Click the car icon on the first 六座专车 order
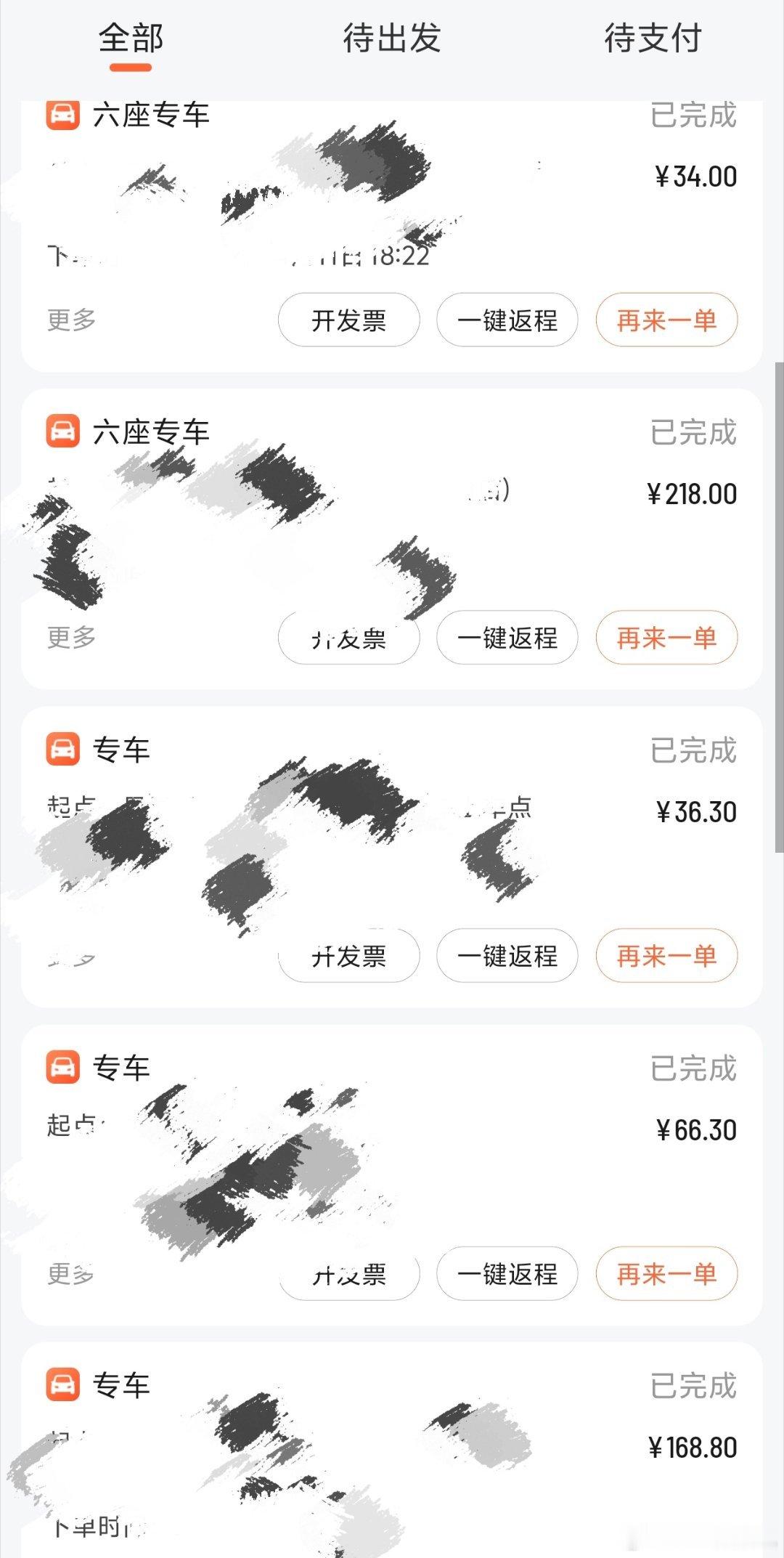 point(64,115)
